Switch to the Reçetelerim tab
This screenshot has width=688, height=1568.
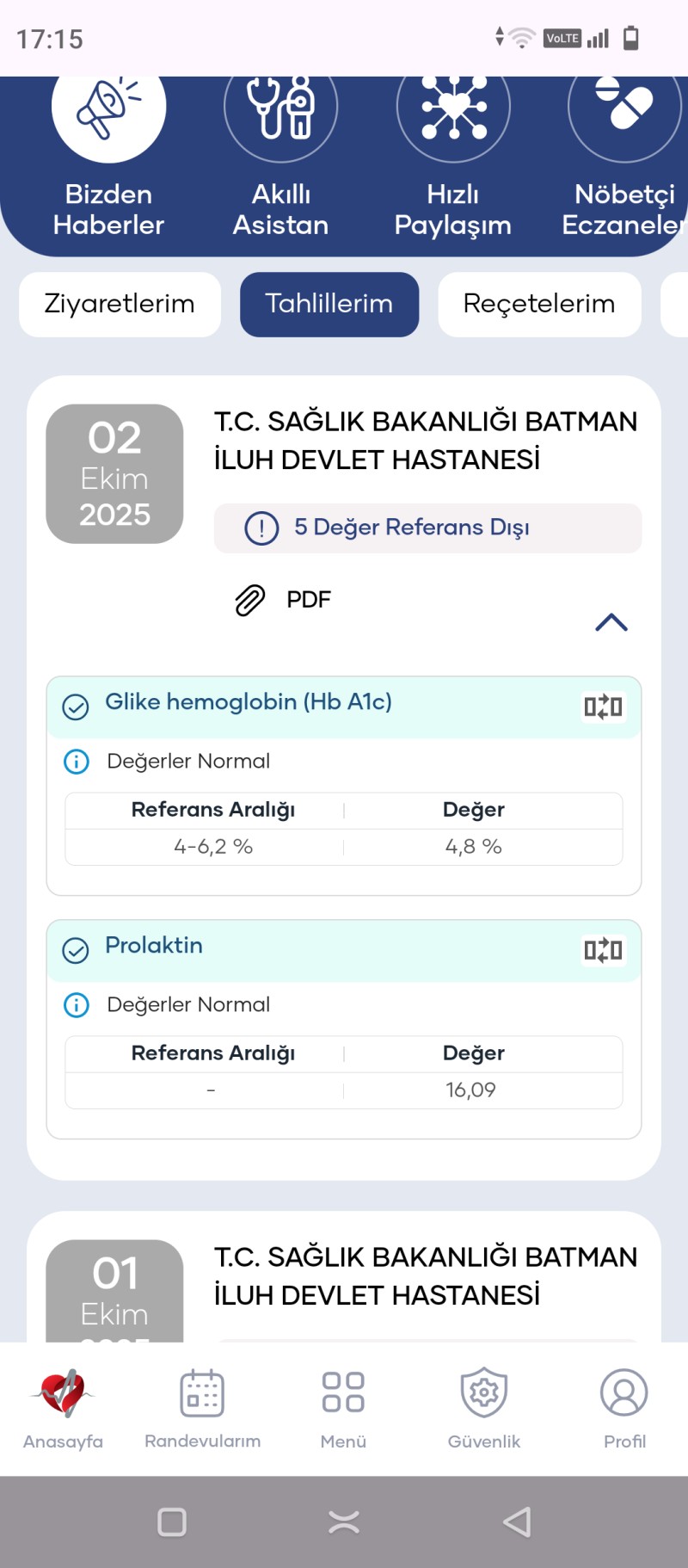(539, 304)
